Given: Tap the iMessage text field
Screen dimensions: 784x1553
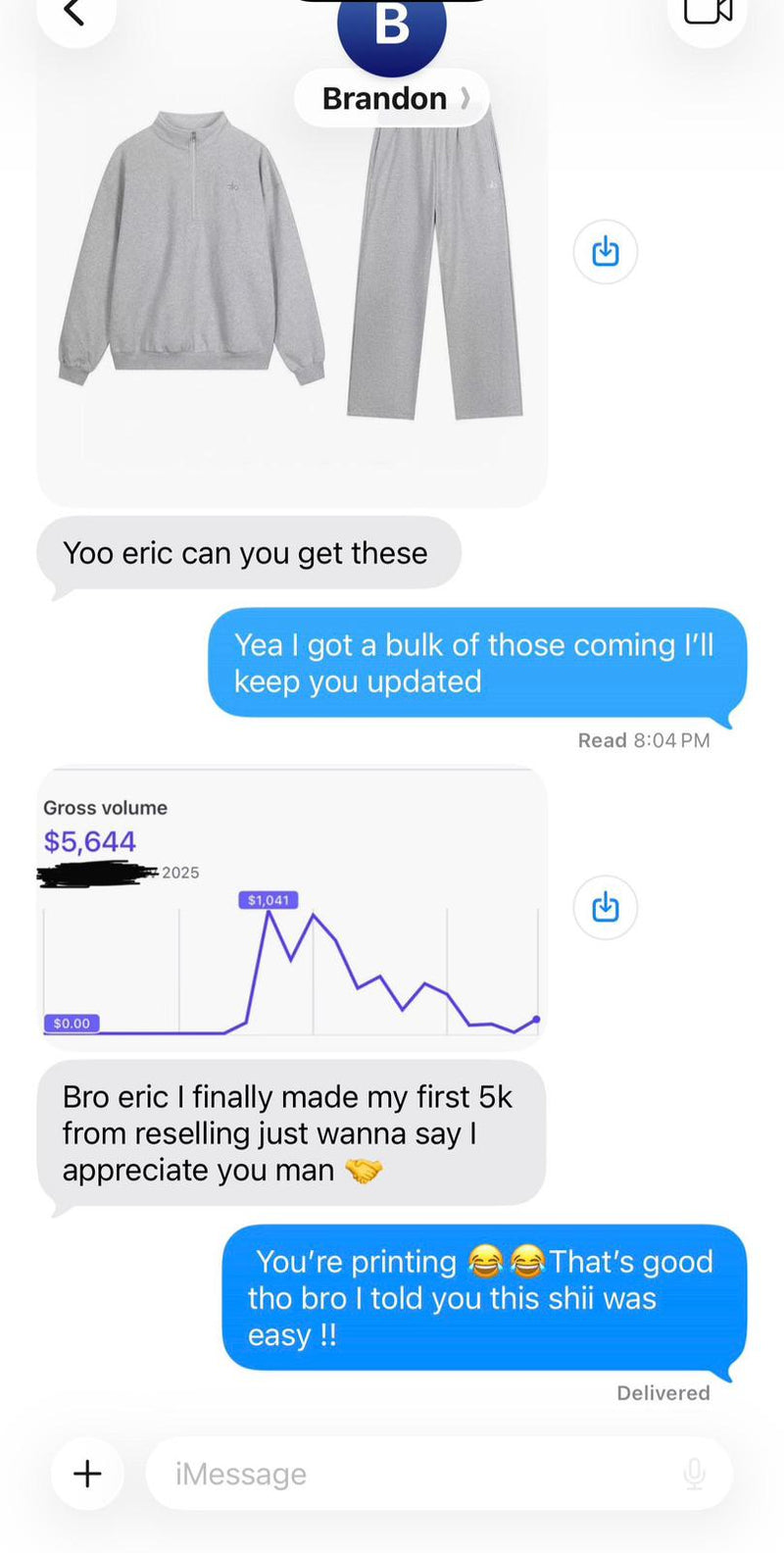Looking at the screenshot, I should point(412,1474).
